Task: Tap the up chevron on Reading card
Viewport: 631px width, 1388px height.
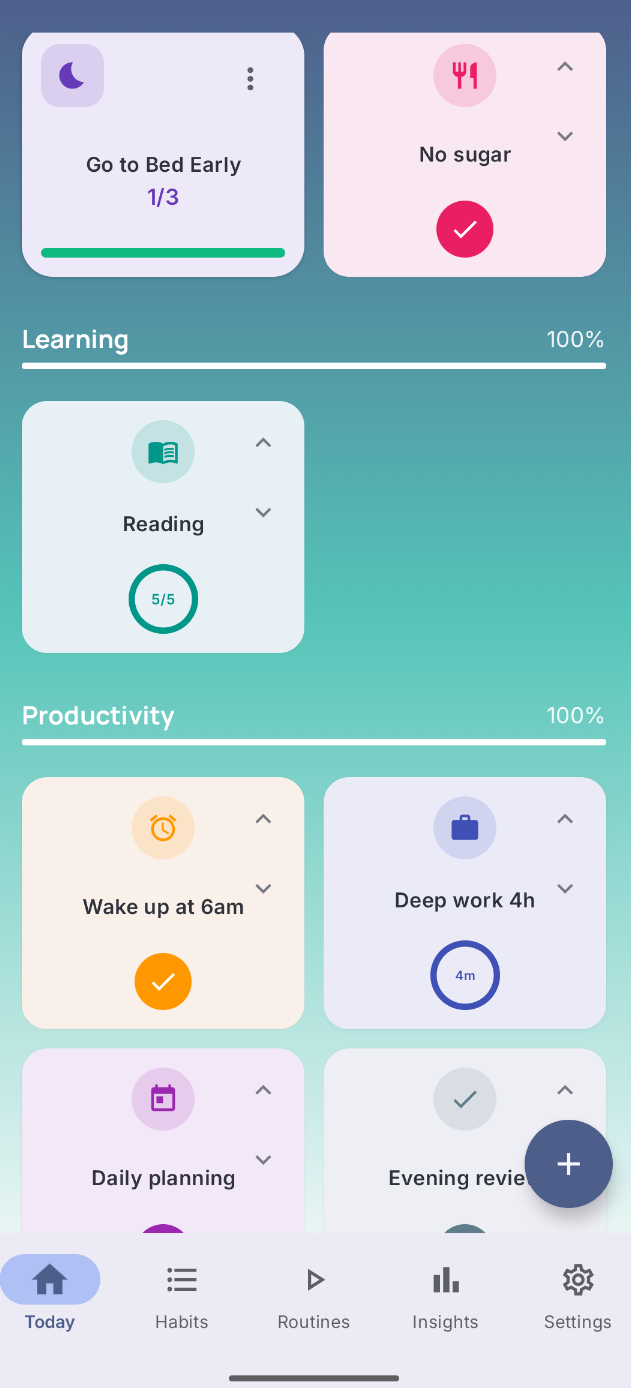Action: [263, 443]
